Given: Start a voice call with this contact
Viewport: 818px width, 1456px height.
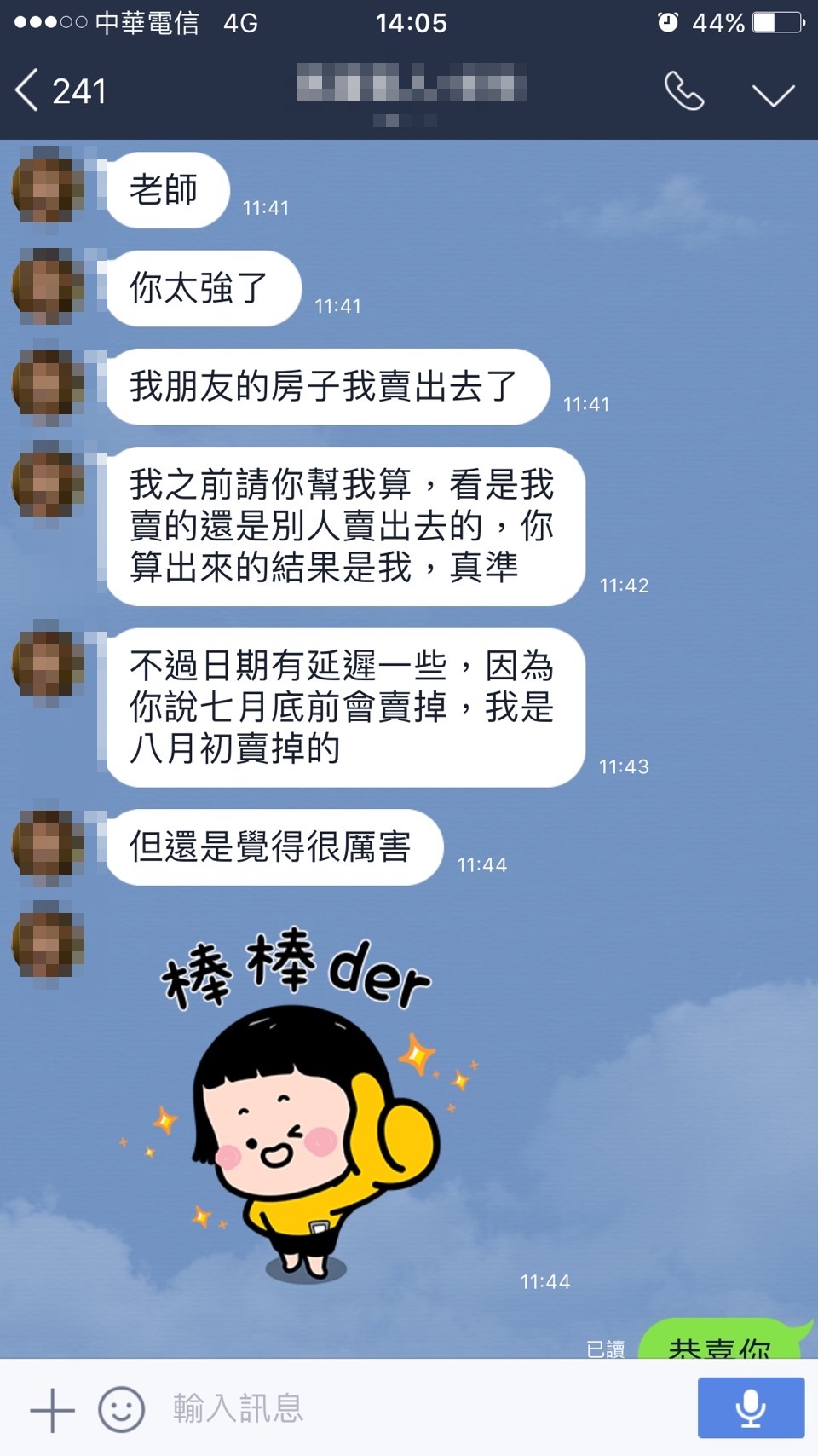Looking at the screenshot, I should (683, 91).
